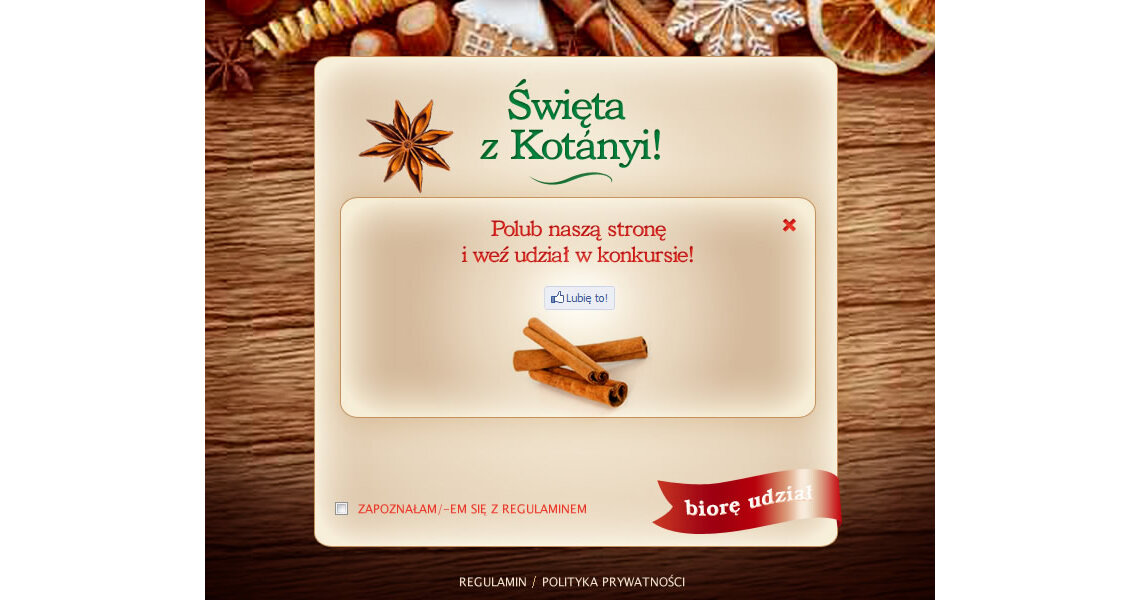Check the Zapoznałam/-em się z regulaminem box
This screenshot has width=1140, height=600.
(342, 509)
